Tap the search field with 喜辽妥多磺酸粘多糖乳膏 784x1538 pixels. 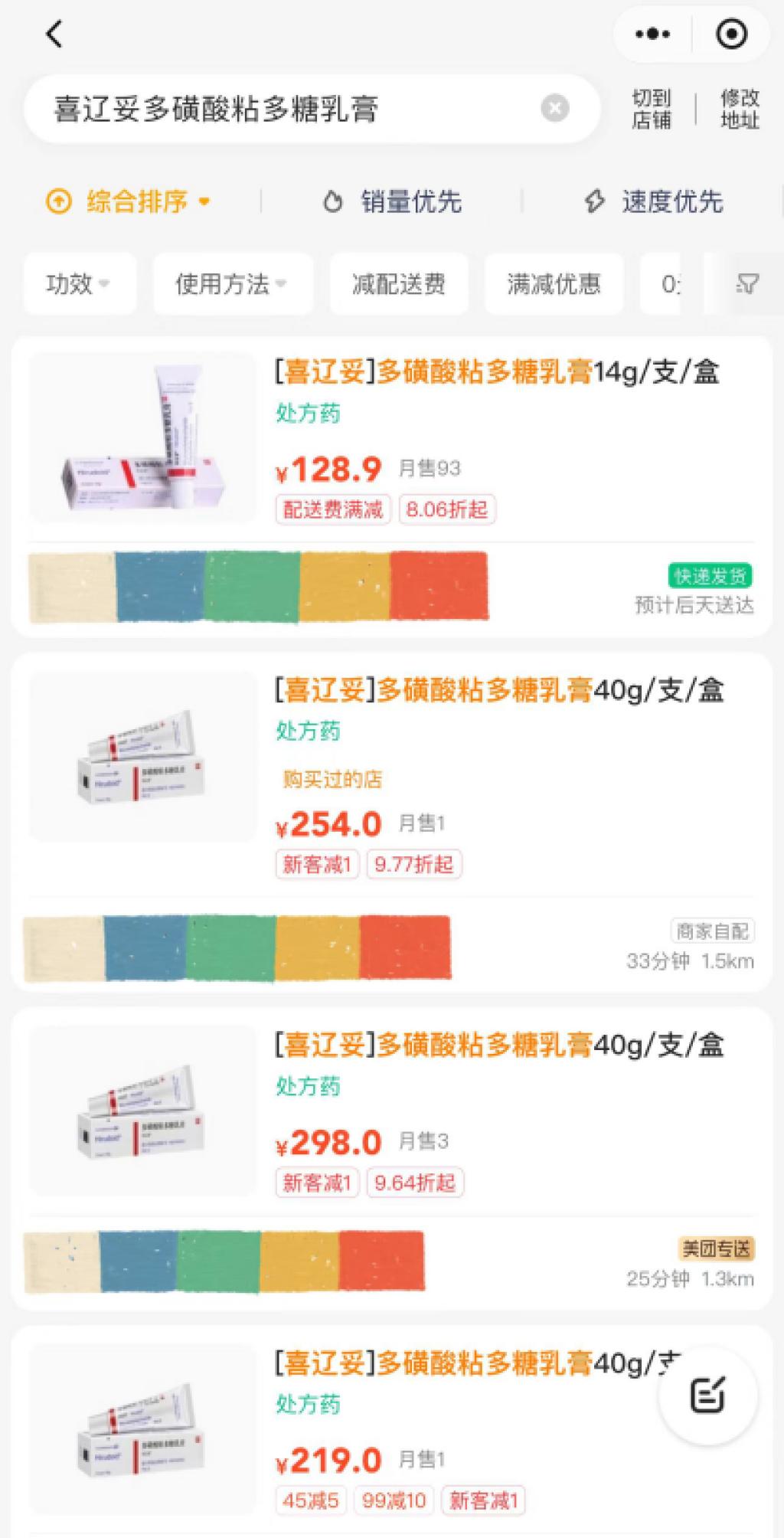(x=291, y=109)
